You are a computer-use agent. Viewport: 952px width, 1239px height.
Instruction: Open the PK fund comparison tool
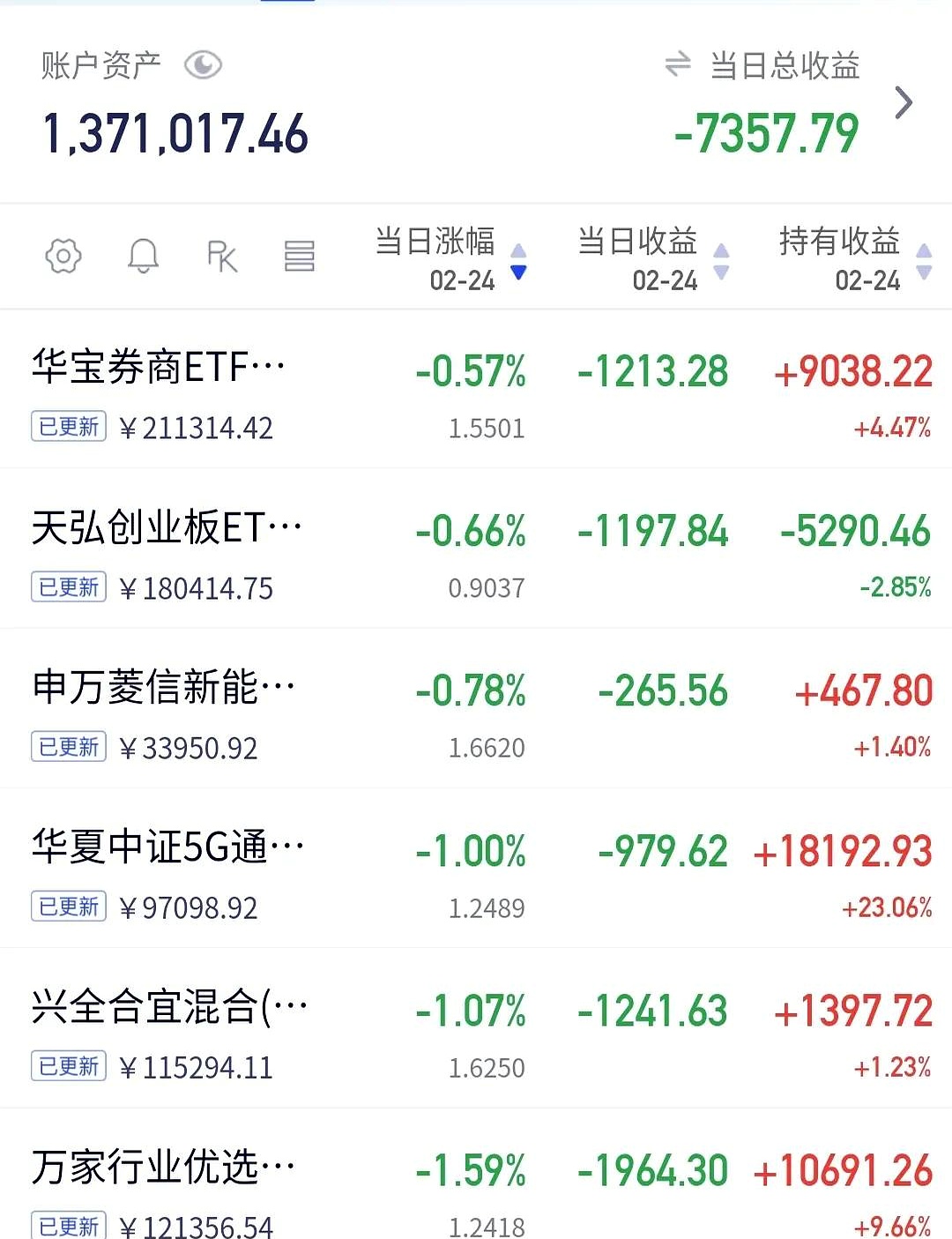[222, 256]
